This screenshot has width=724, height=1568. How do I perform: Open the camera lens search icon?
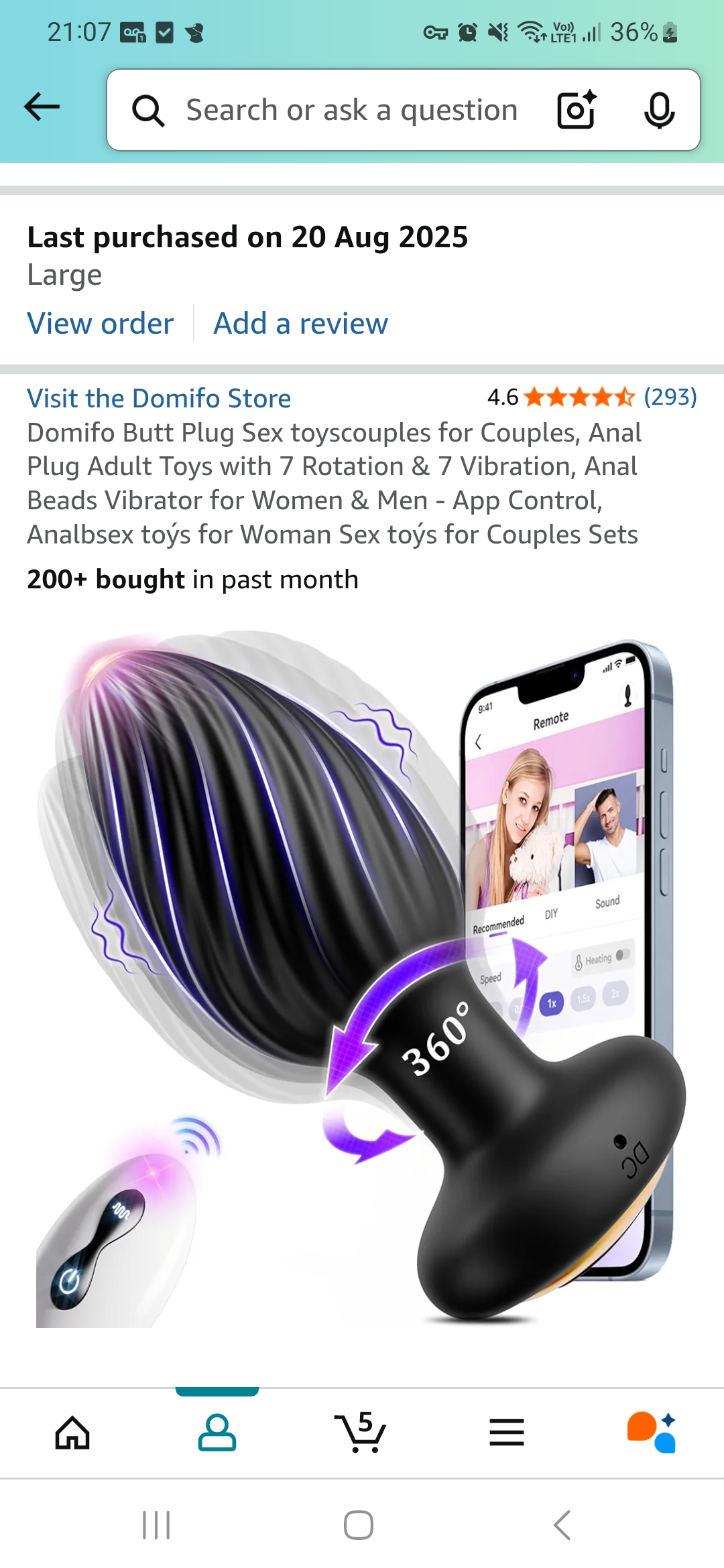(577, 109)
